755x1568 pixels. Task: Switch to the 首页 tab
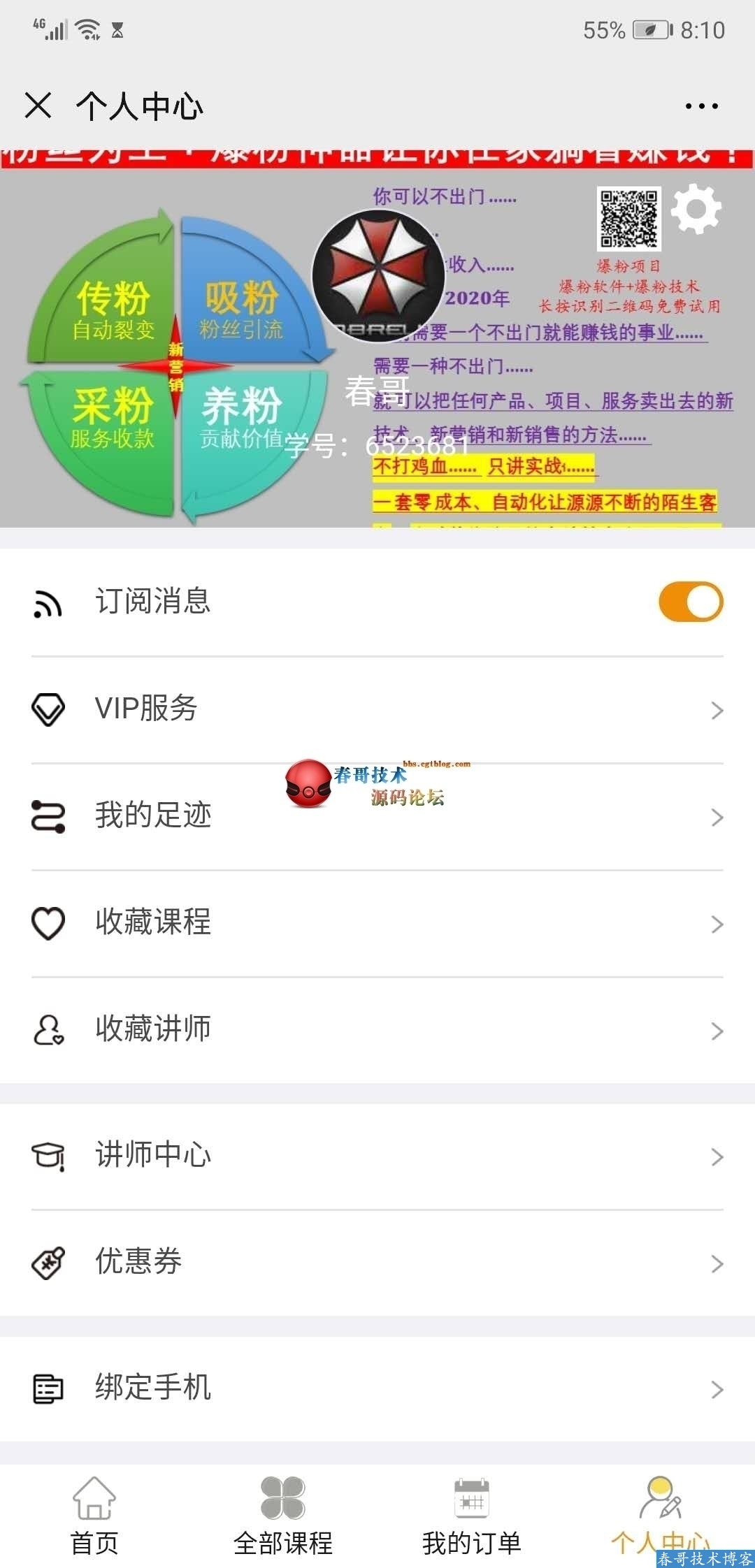pos(94,1515)
